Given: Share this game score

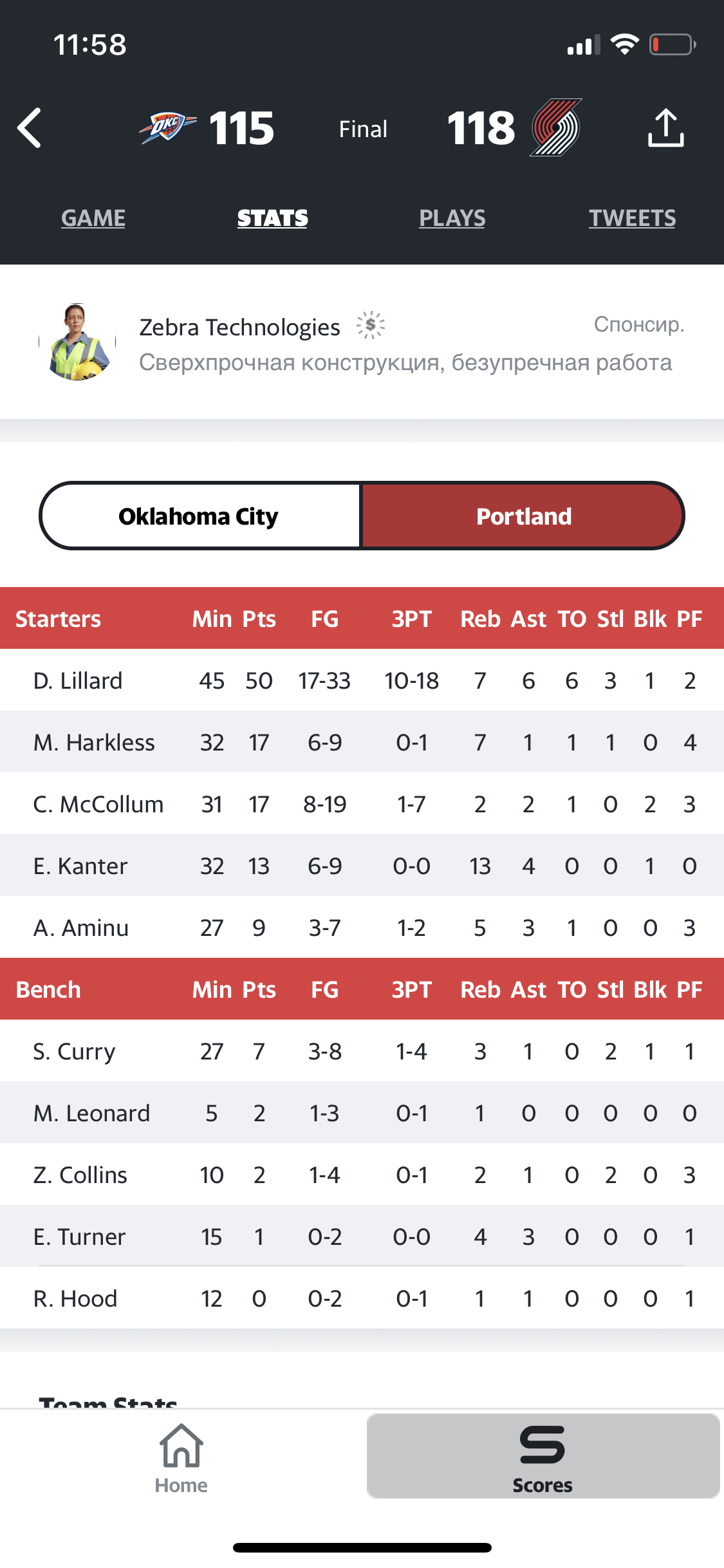Looking at the screenshot, I should click(x=665, y=127).
